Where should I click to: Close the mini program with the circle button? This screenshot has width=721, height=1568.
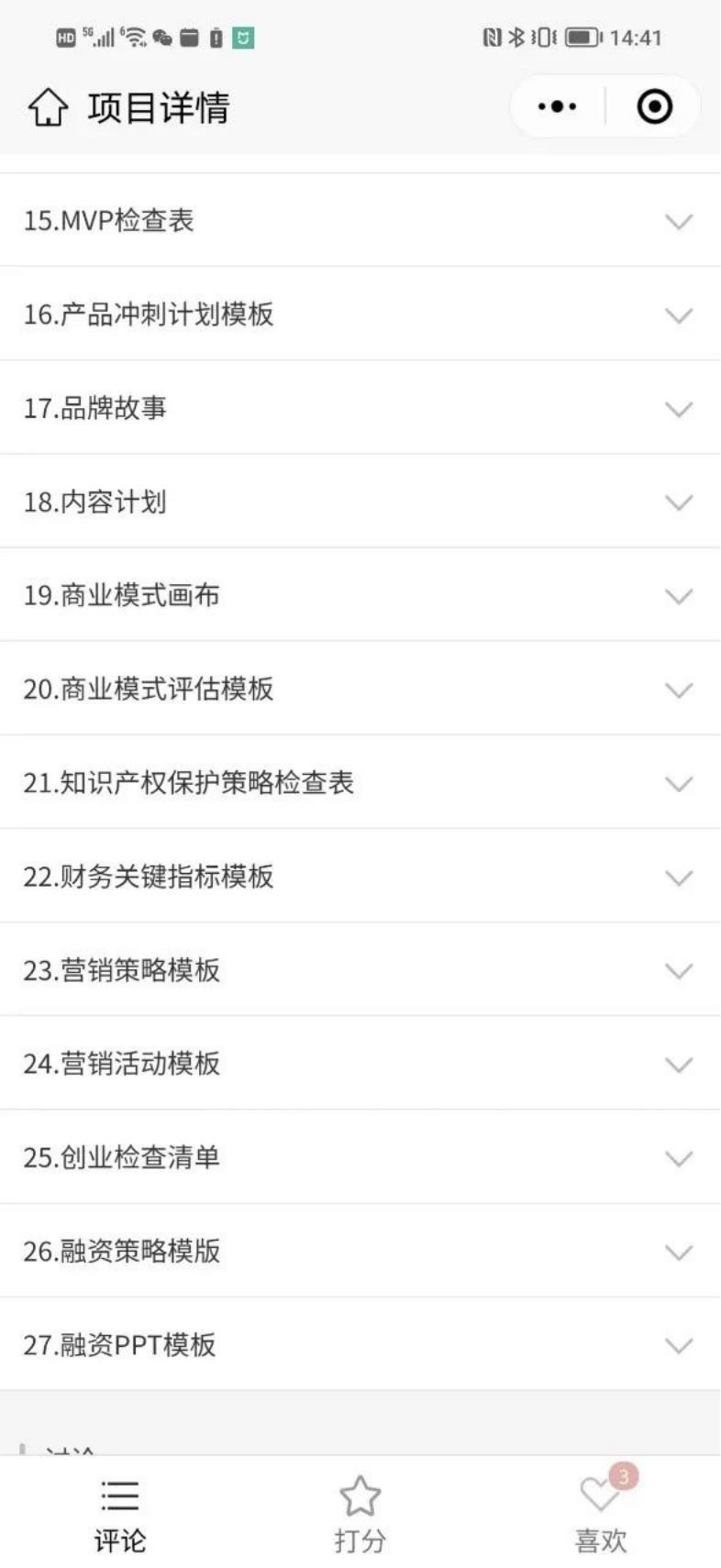654,107
